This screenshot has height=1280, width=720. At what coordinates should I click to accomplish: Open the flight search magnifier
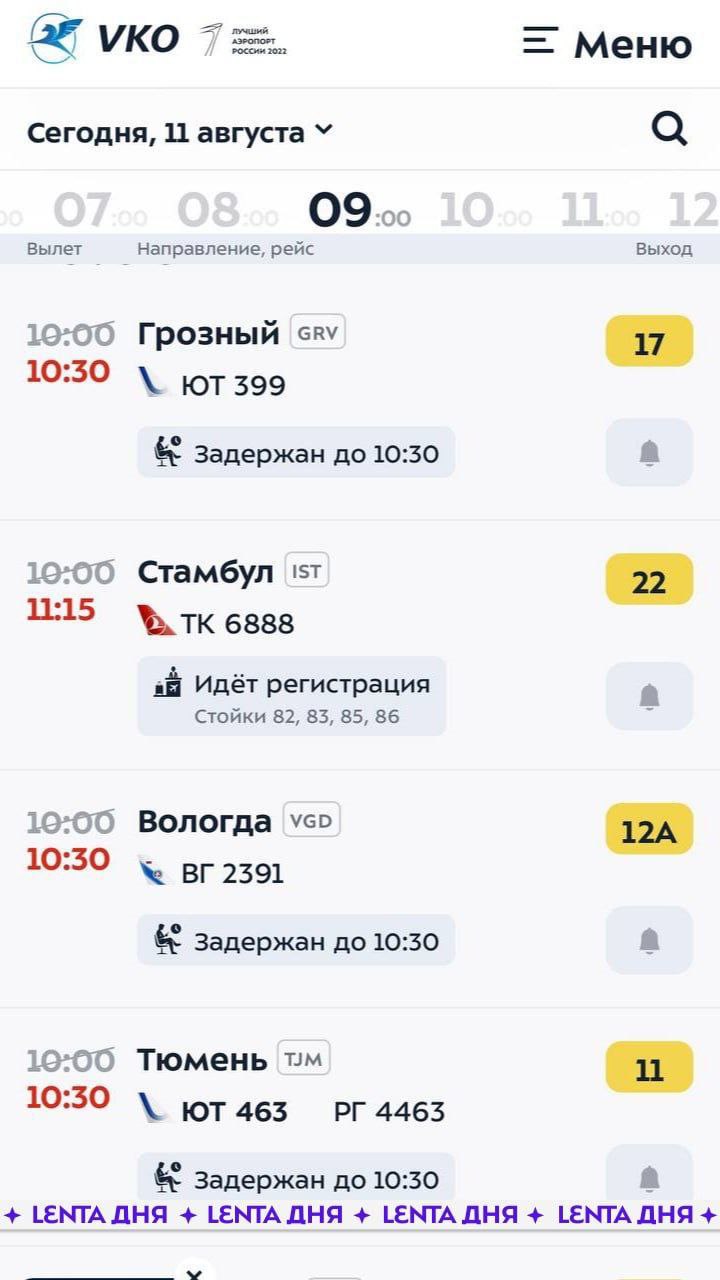point(669,129)
